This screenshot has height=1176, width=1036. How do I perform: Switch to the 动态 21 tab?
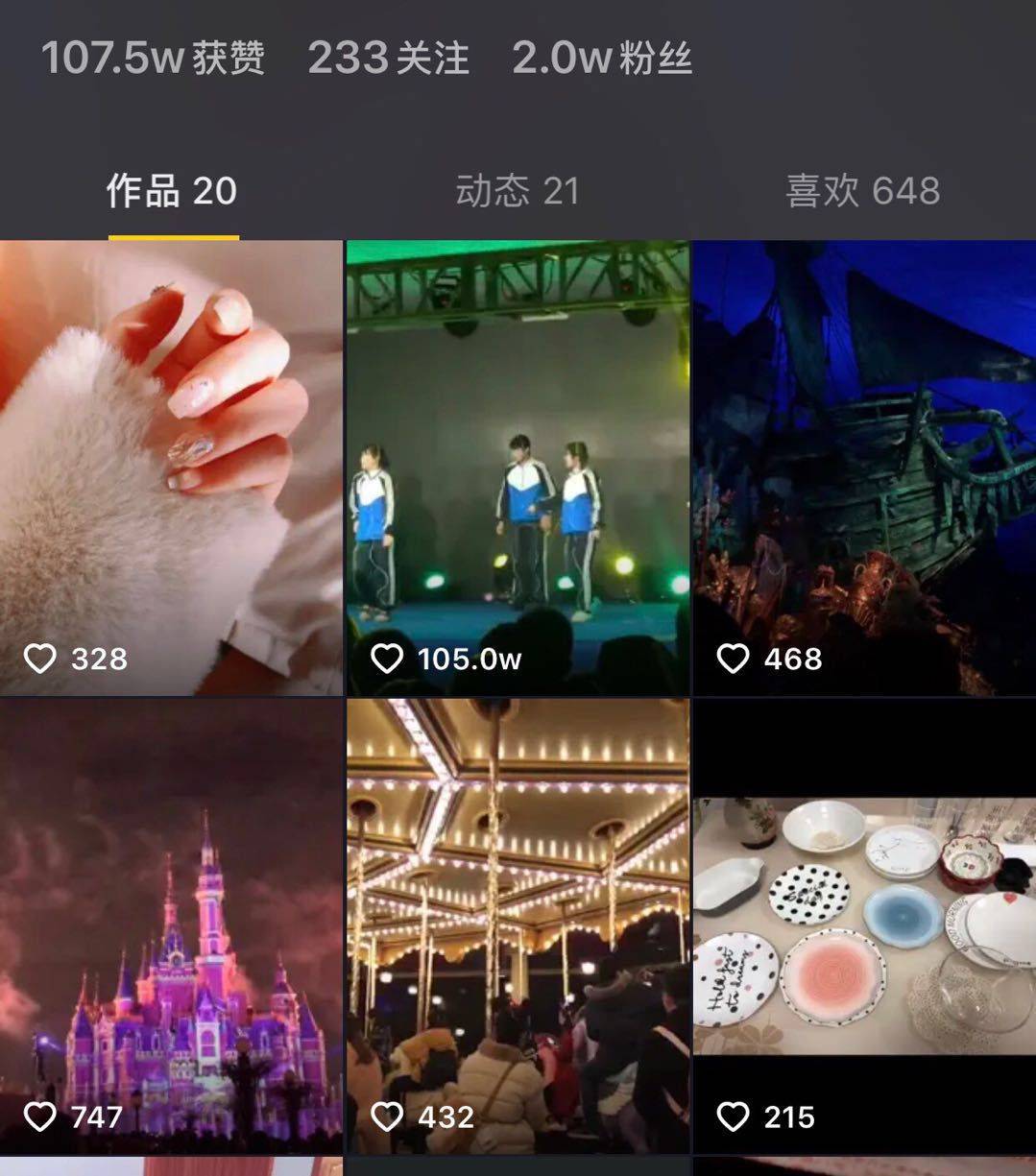(518, 192)
